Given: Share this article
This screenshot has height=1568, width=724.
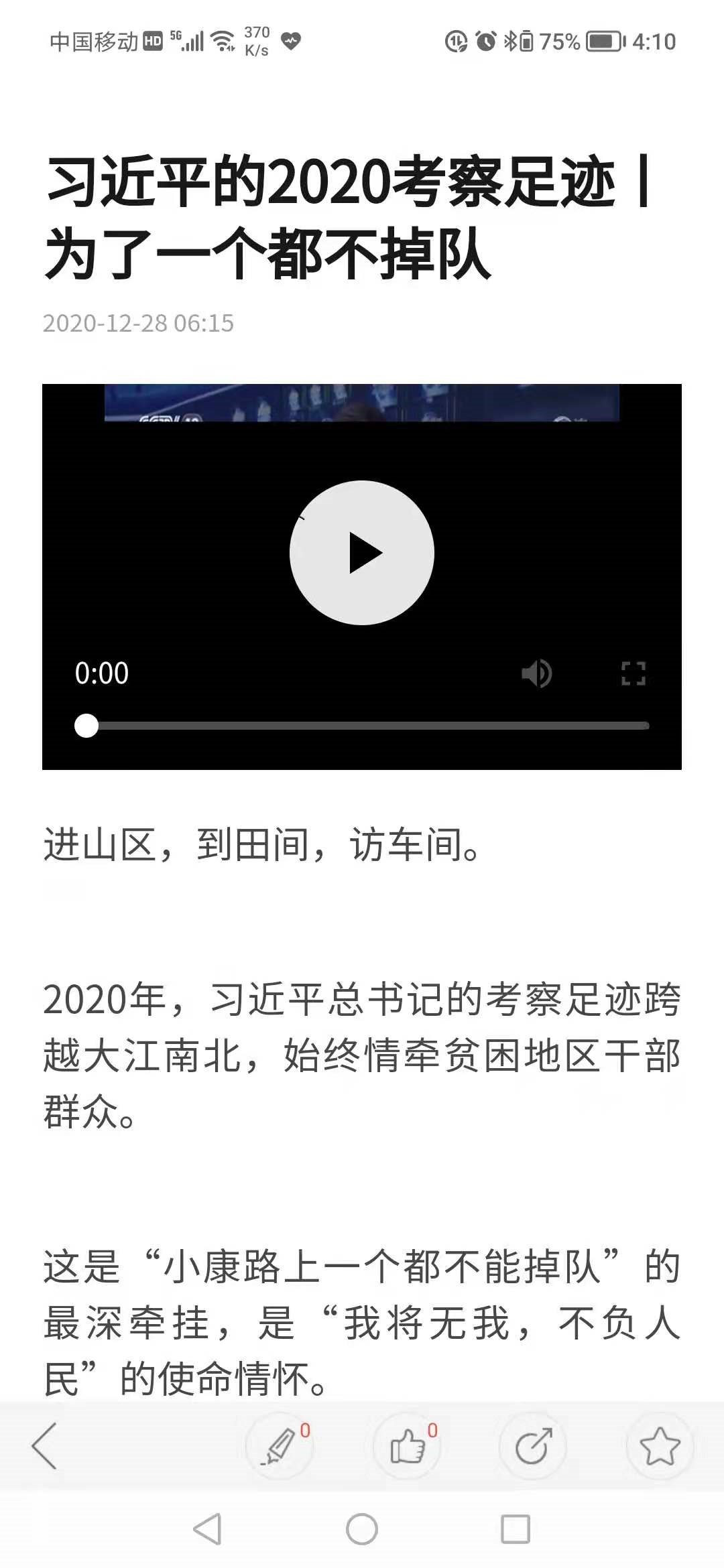Looking at the screenshot, I should pyautogui.click(x=534, y=1446).
